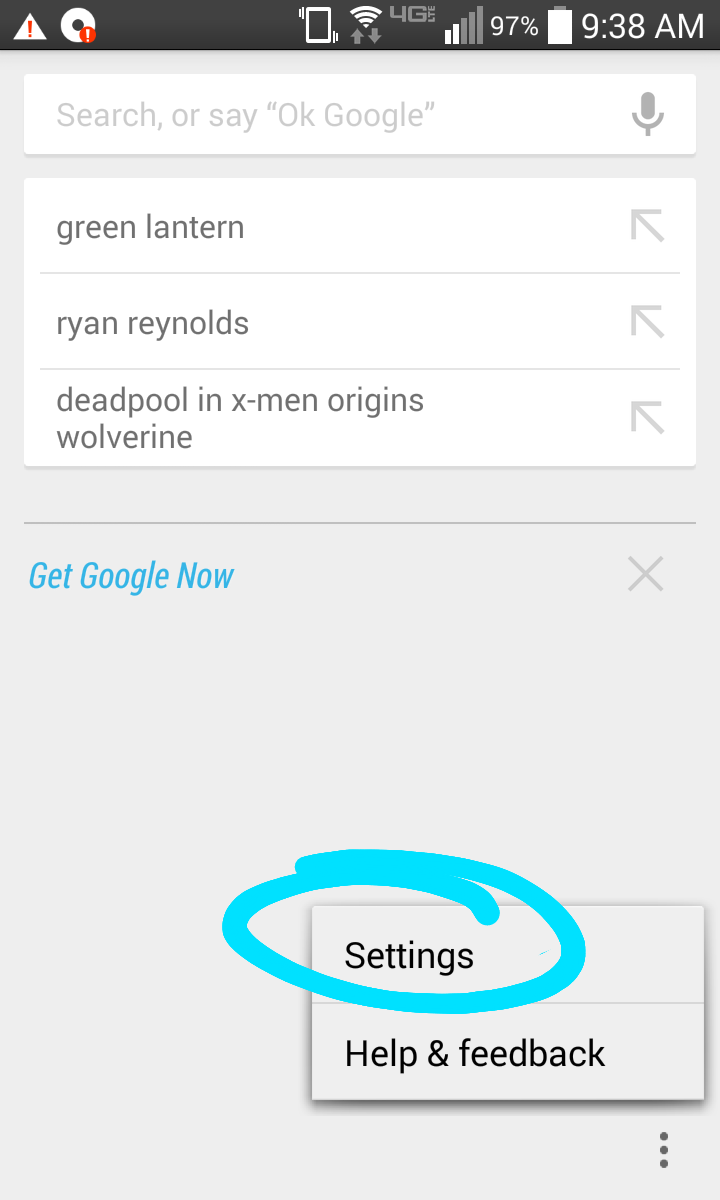Tap the arrow beside the deadpool suggestion
This screenshot has height=1200, width=720.
(647, 417)
